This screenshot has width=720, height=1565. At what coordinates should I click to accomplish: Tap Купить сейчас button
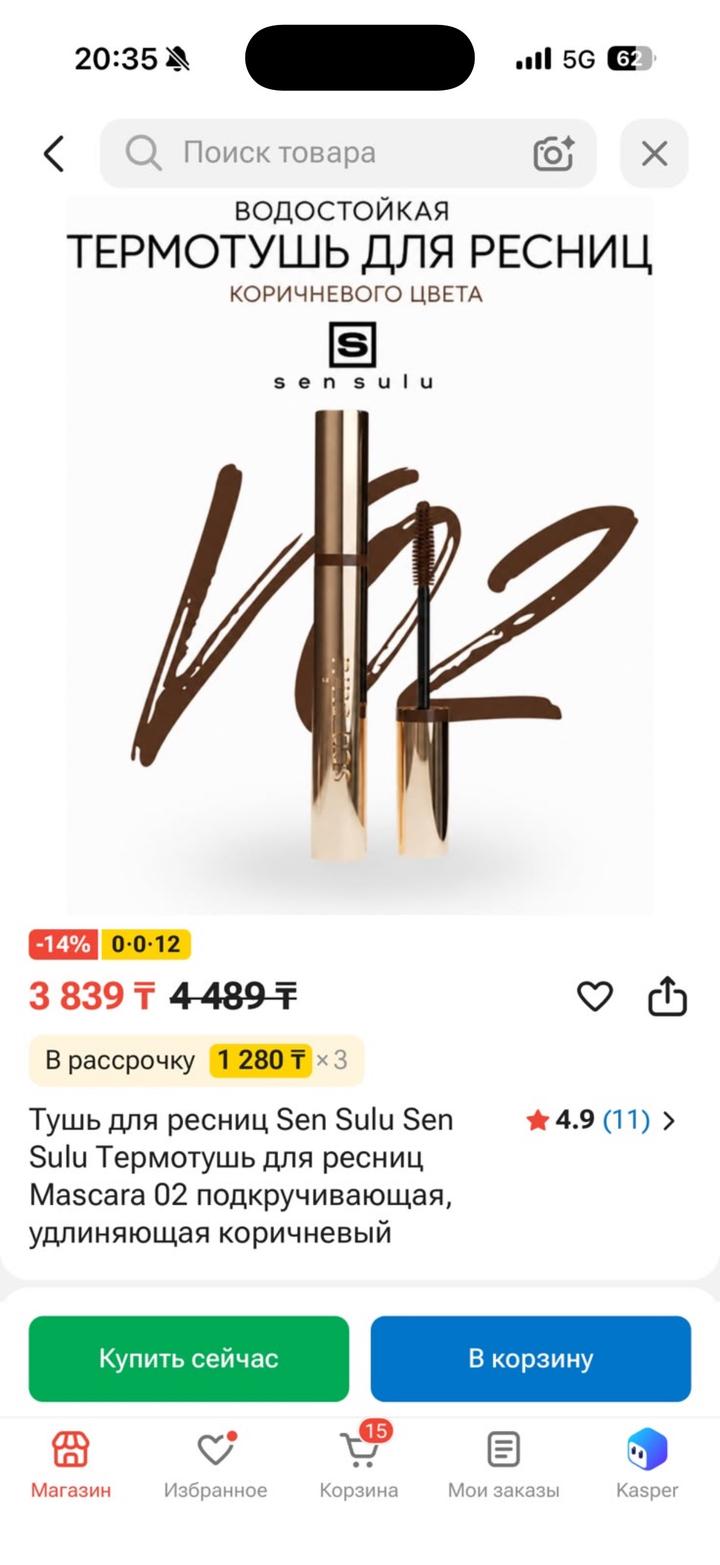[x=189, y=1358]
